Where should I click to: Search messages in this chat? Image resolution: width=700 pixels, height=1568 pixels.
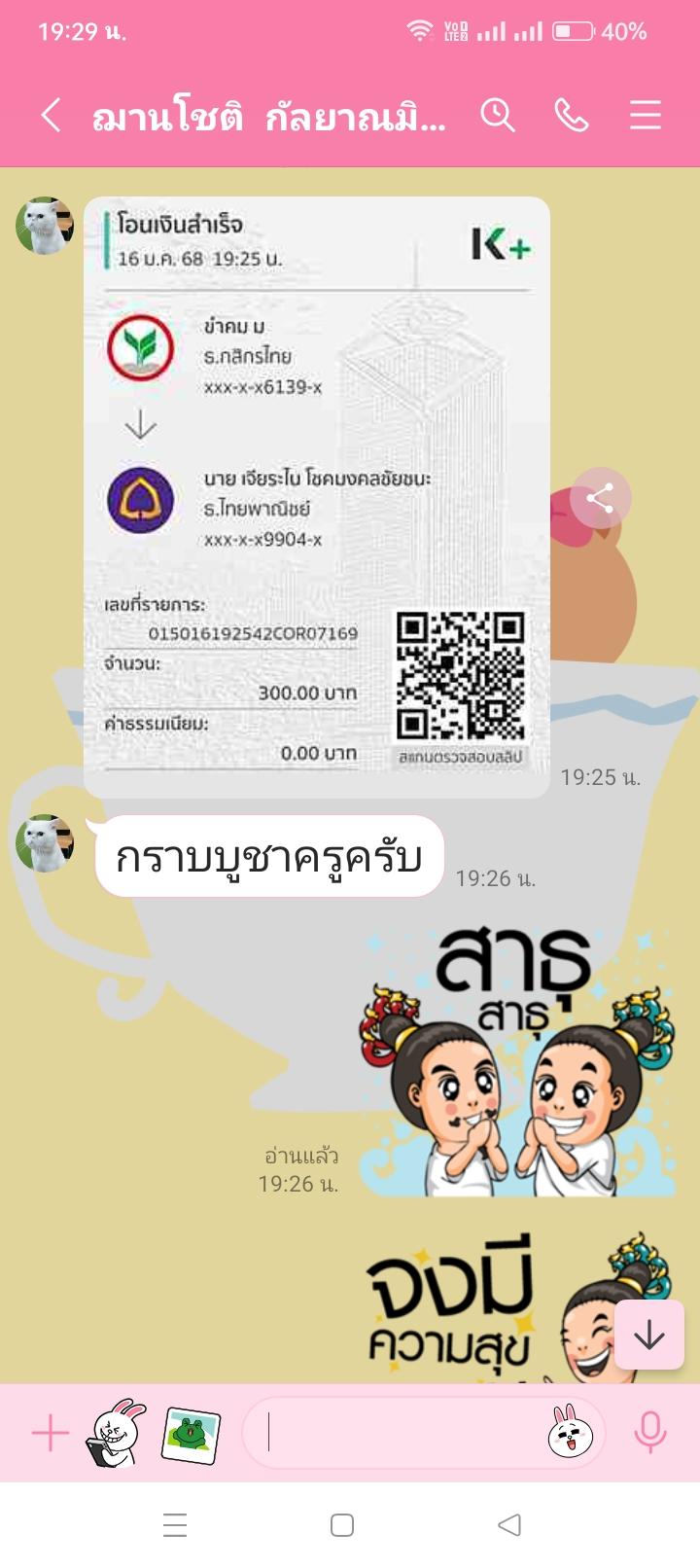(497, 115)
